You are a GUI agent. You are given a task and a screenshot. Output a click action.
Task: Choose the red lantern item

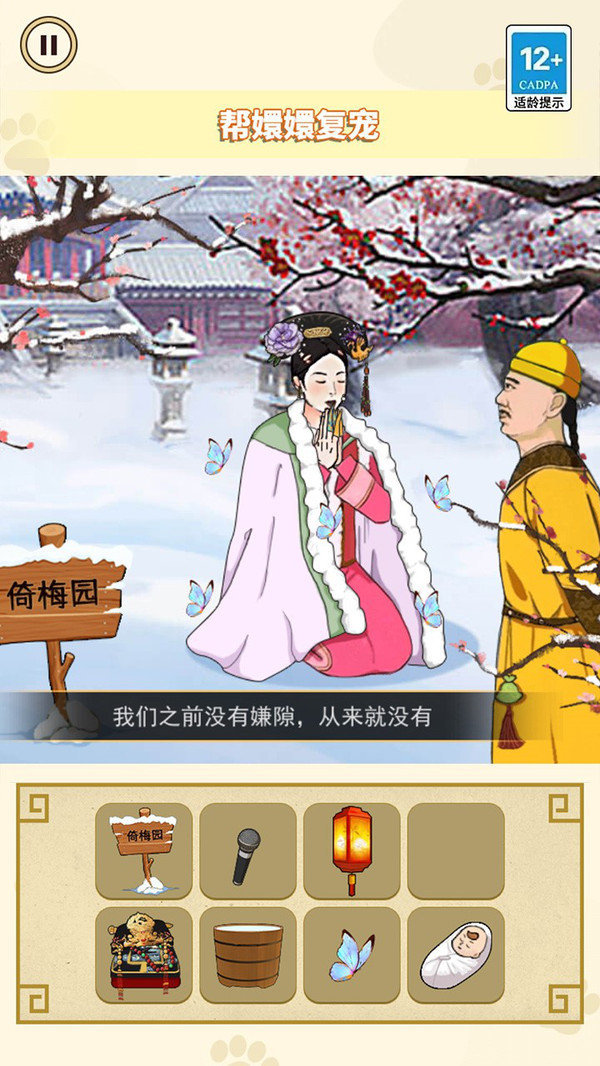pyautogui.click(x=351, y=849)
